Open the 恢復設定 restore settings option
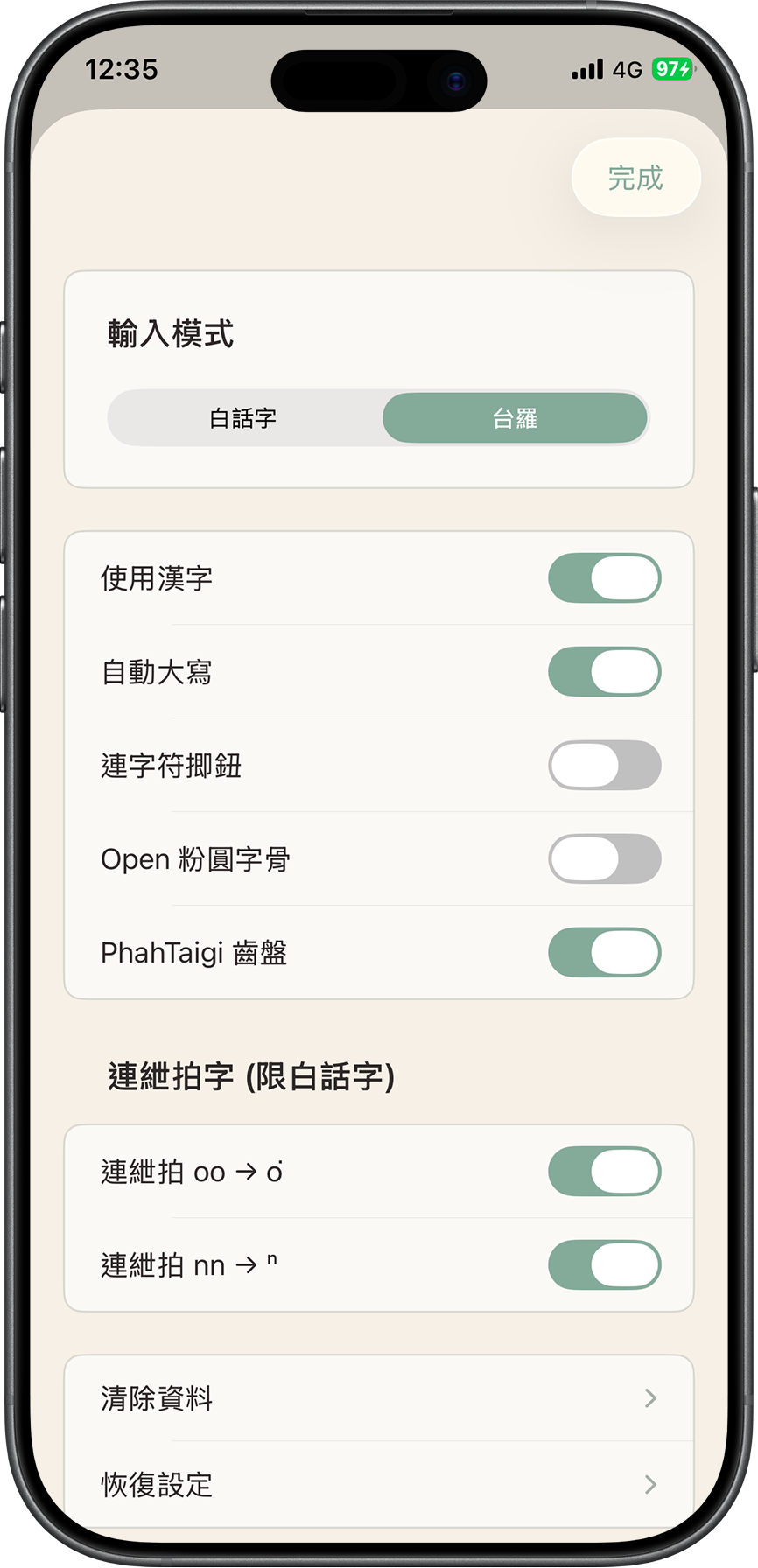This screenshot has height=1568, width=758. (x=158, y=1484)
